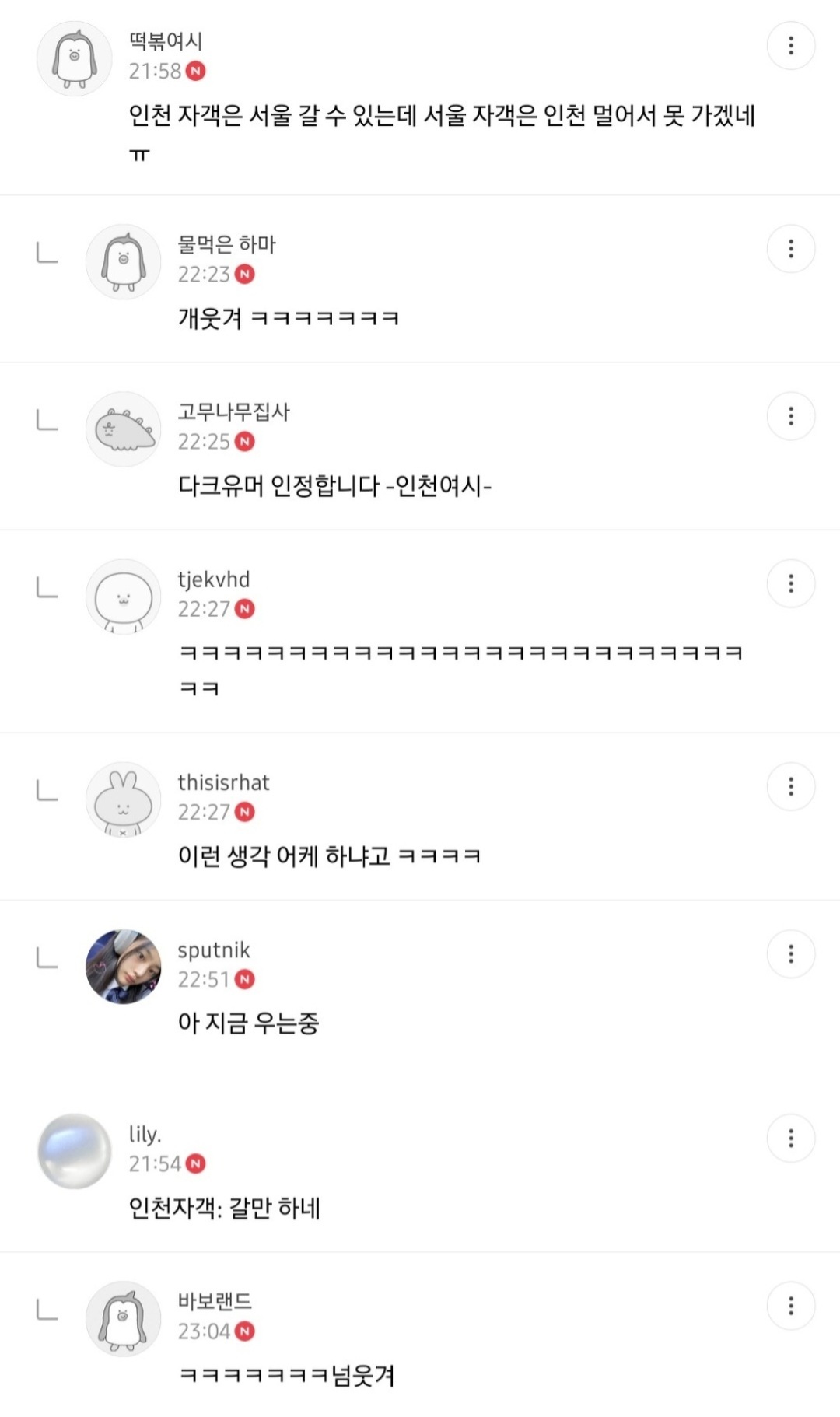The image size is (840, 1417).
Task: Tap the username thisisrhat
Action: [x=223, y=782]
